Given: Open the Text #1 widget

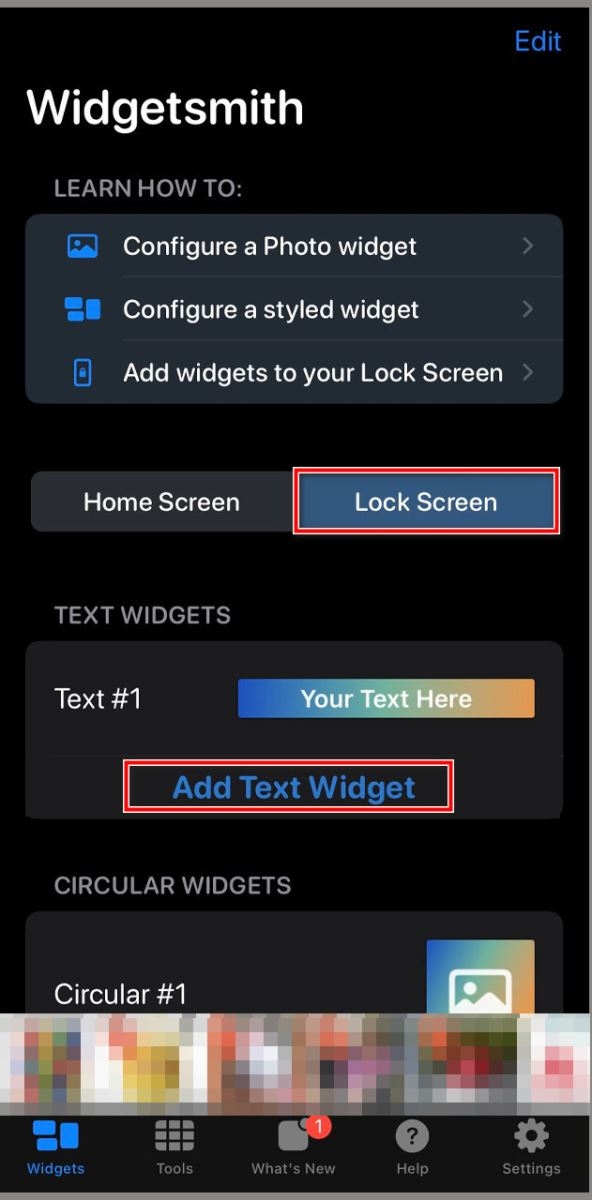Looking at the screenshot, I should (x=294, y=698).
